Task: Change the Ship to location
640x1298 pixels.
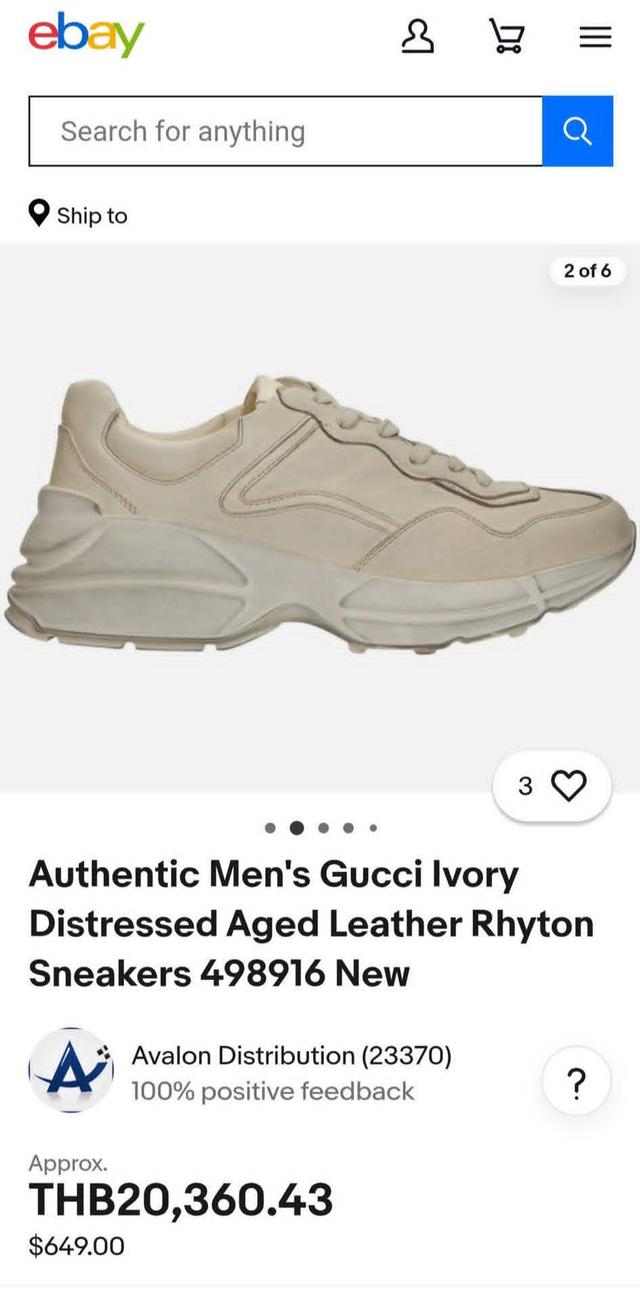Action: pyautogui.click(x=79, y=215)
